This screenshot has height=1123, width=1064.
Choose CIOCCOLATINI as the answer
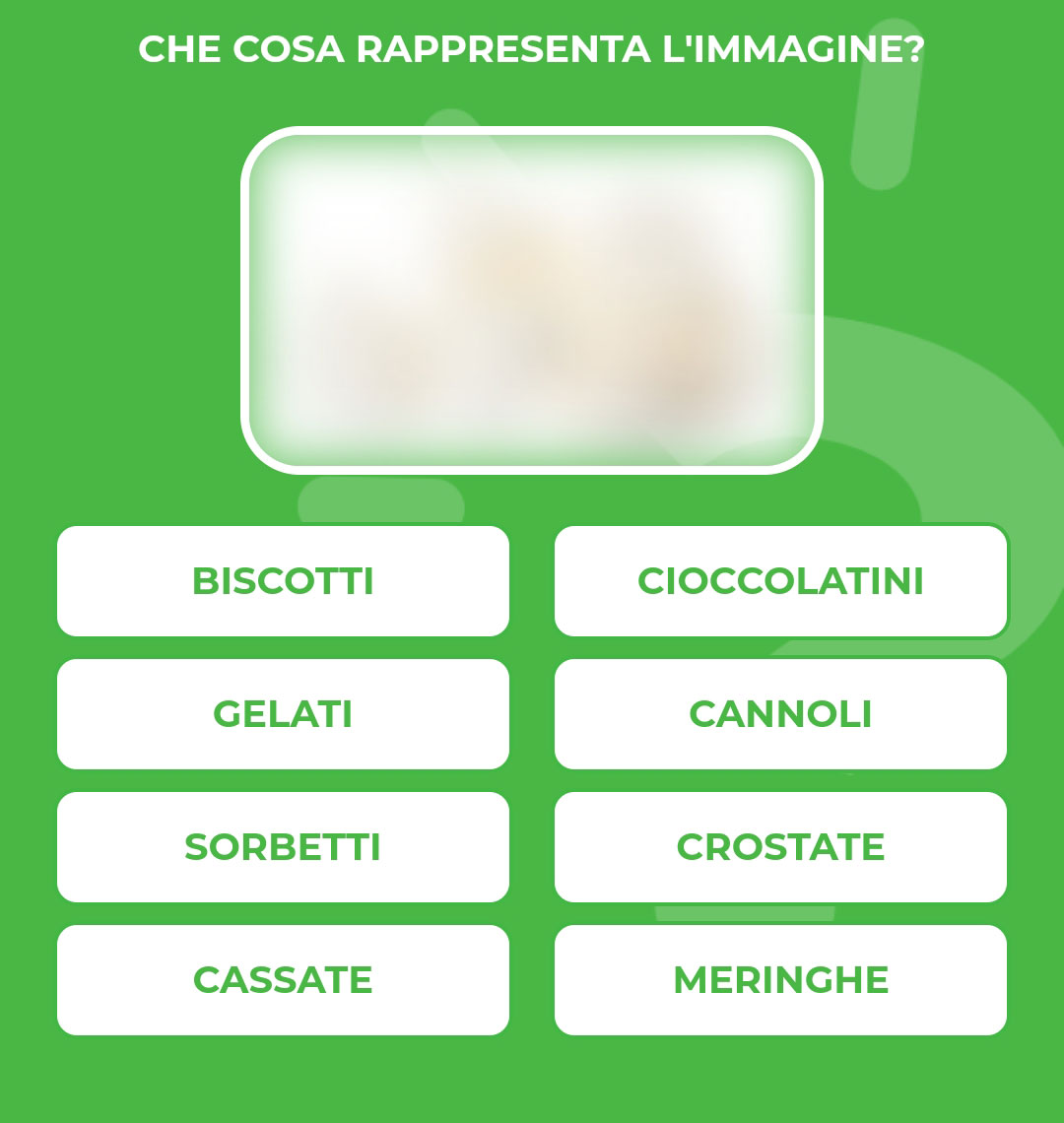[780, 581]
